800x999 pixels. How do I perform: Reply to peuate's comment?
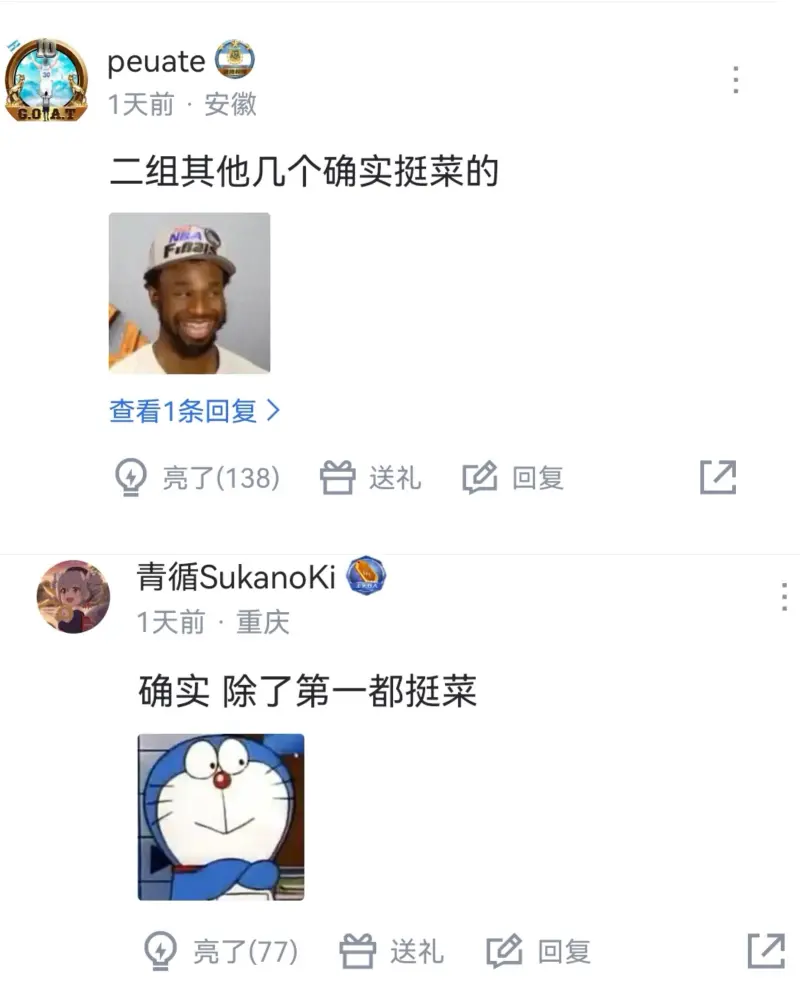515,478
